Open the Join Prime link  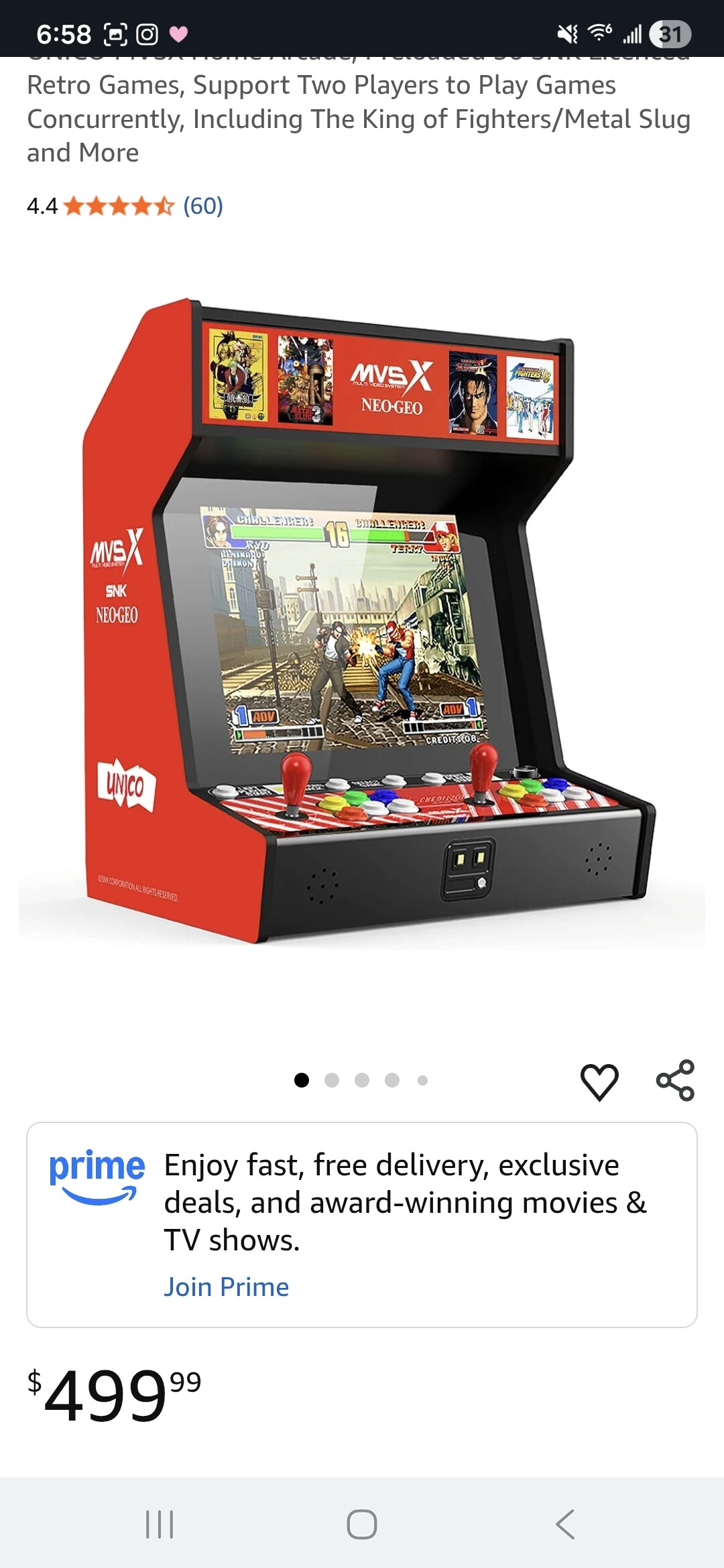click(227, 1287)
